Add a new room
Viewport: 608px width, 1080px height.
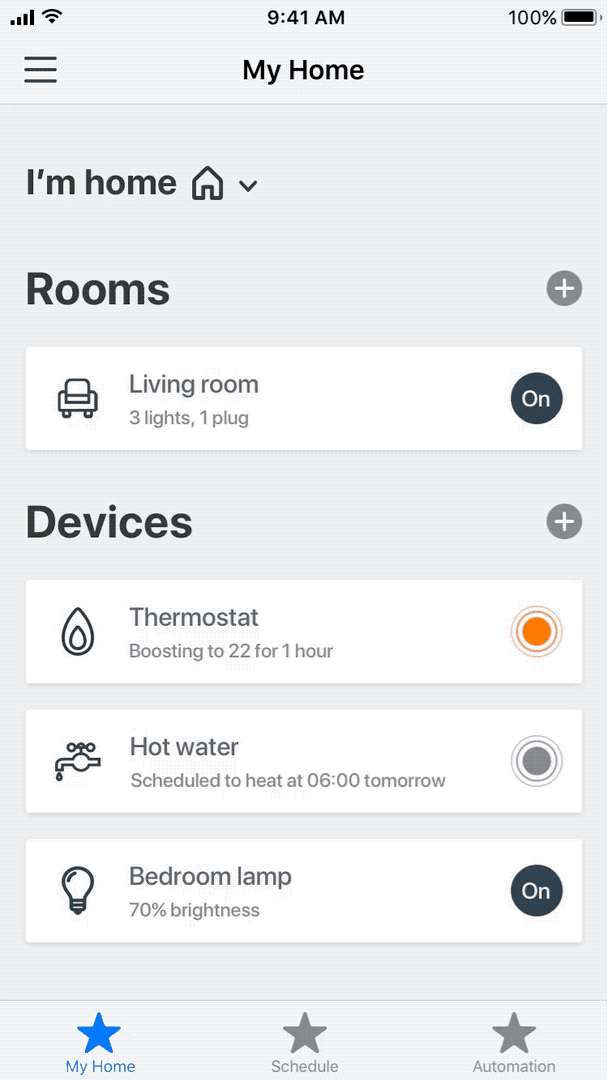pyautogui.click(x=564, y=289)
